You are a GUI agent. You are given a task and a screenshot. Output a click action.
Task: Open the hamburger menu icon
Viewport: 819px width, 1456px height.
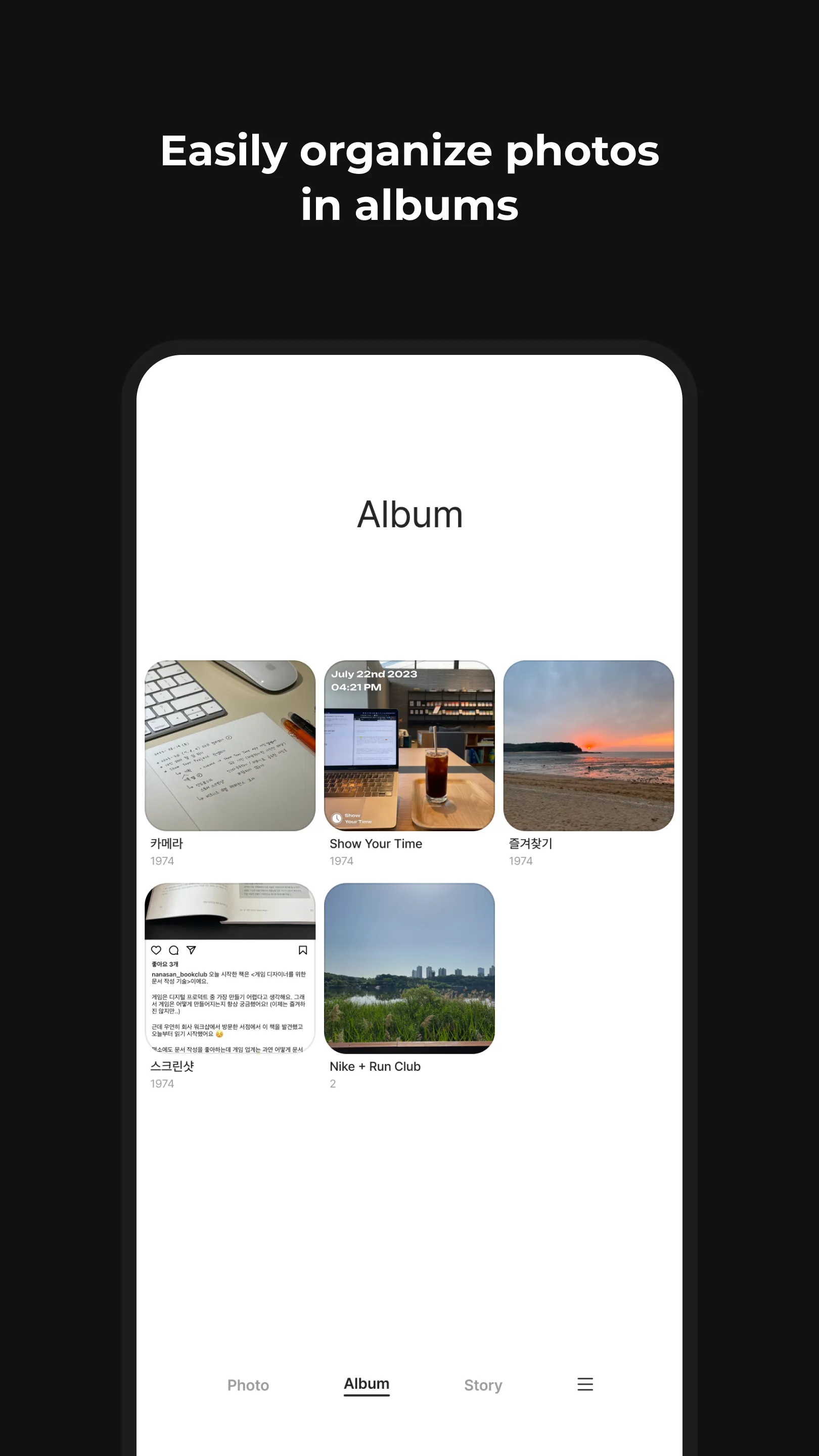(x=585, y=1385)
